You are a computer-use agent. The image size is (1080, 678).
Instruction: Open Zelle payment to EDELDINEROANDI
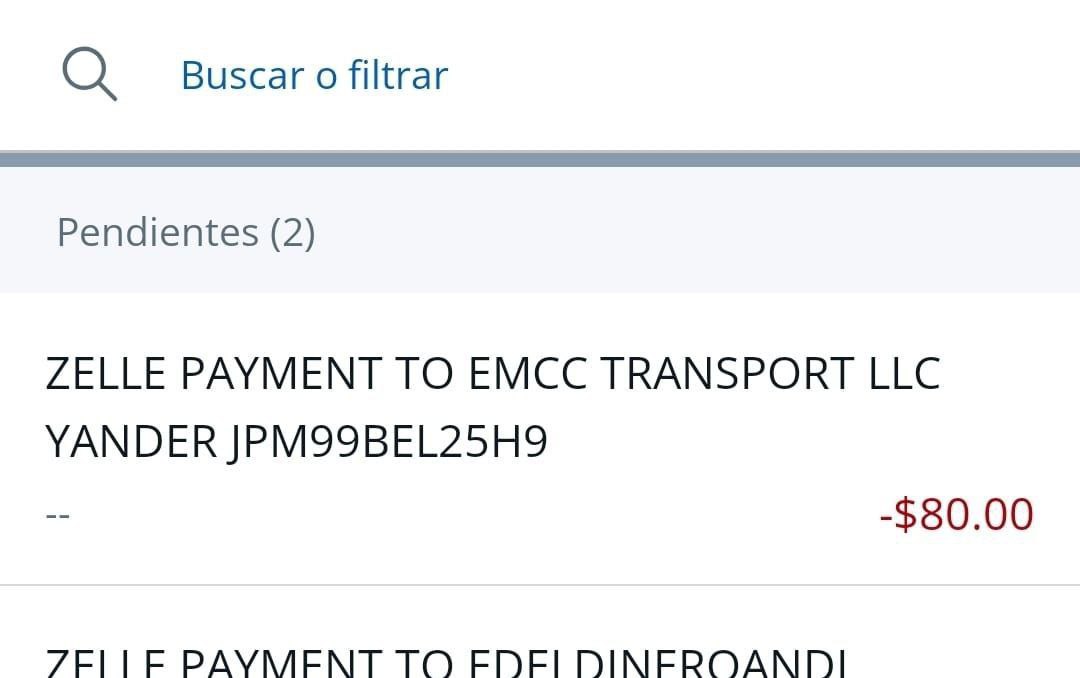click(447, 660)
